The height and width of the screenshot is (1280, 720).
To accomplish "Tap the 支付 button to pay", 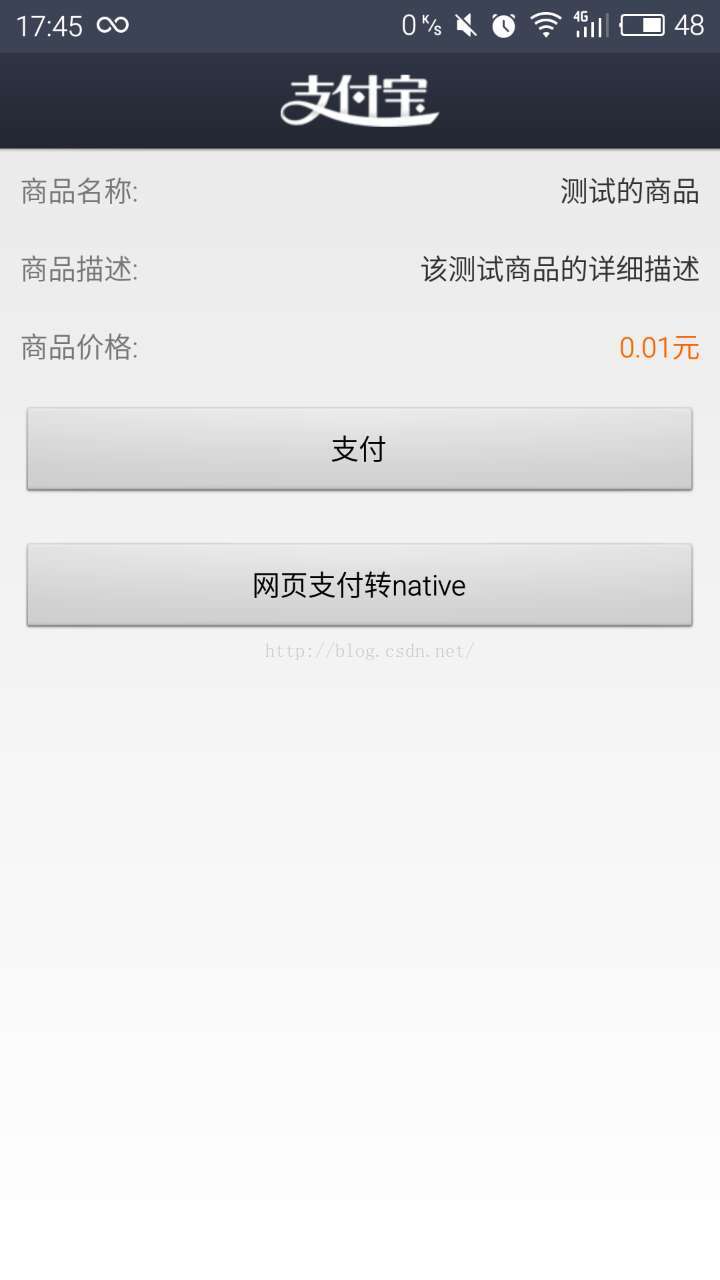I will coord(359,449).
